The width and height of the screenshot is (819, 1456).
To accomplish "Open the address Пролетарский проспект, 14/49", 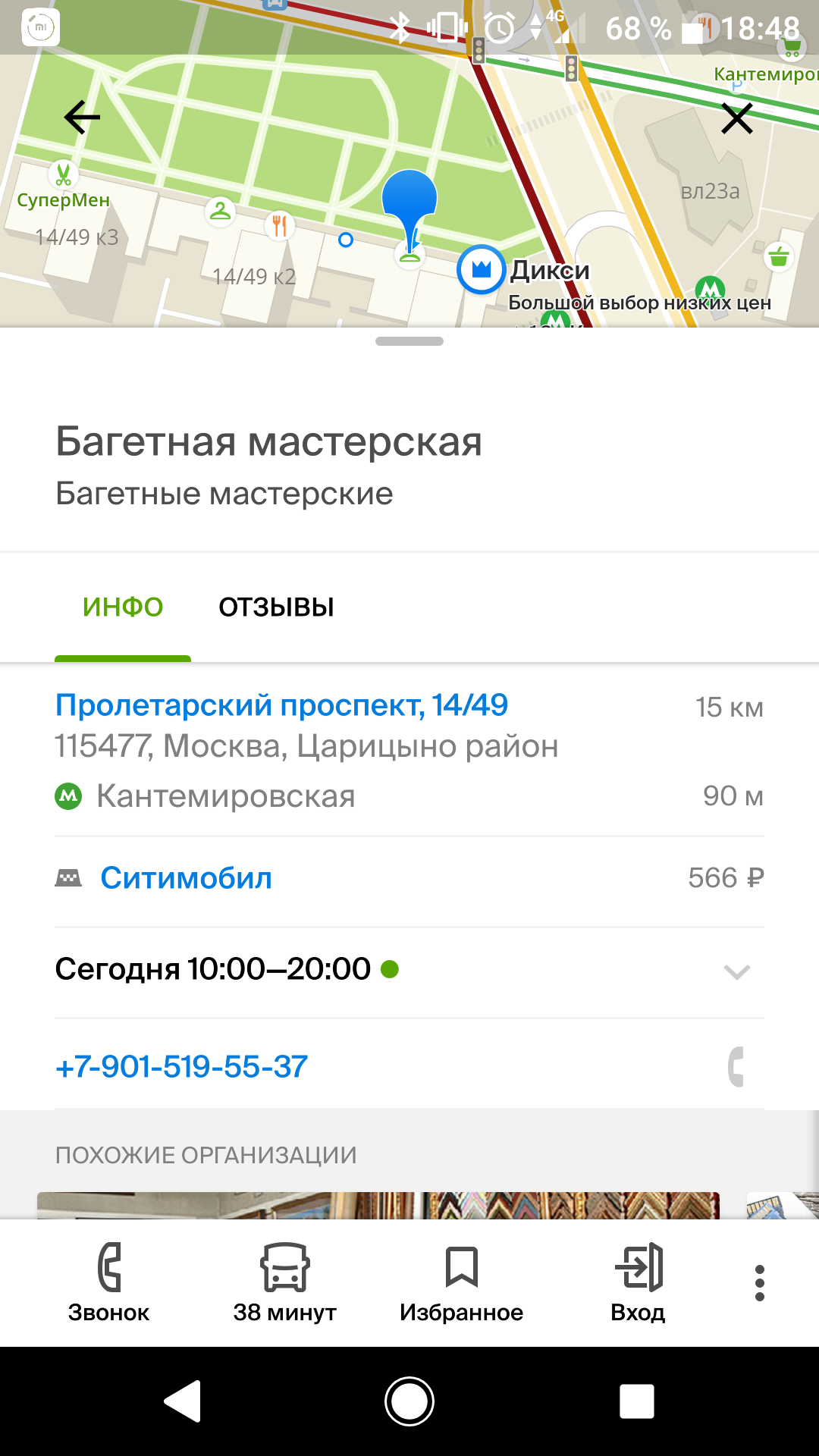I will [x=281, y=705].
